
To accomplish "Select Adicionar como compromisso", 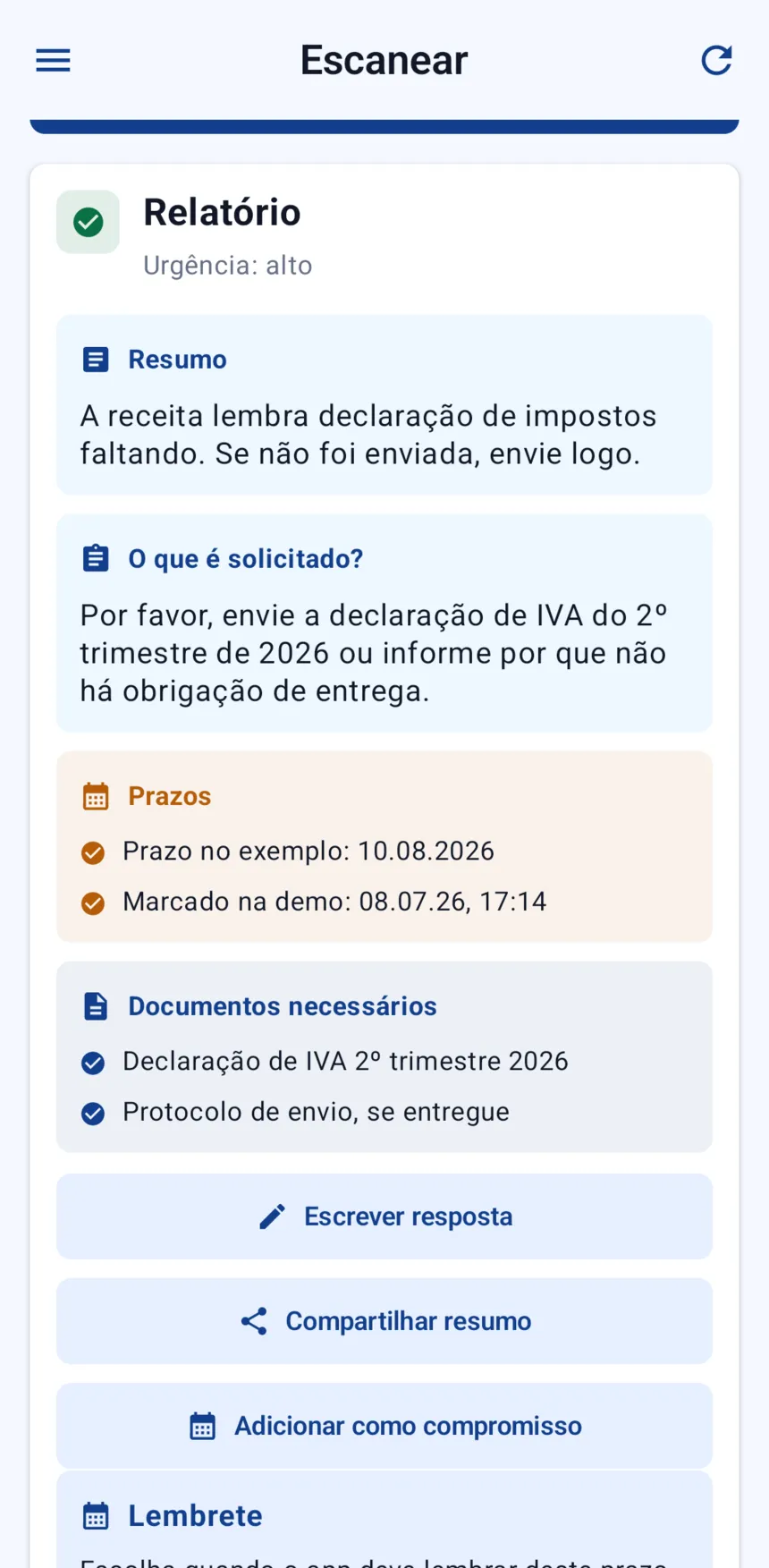I will tap(384, 1426).
